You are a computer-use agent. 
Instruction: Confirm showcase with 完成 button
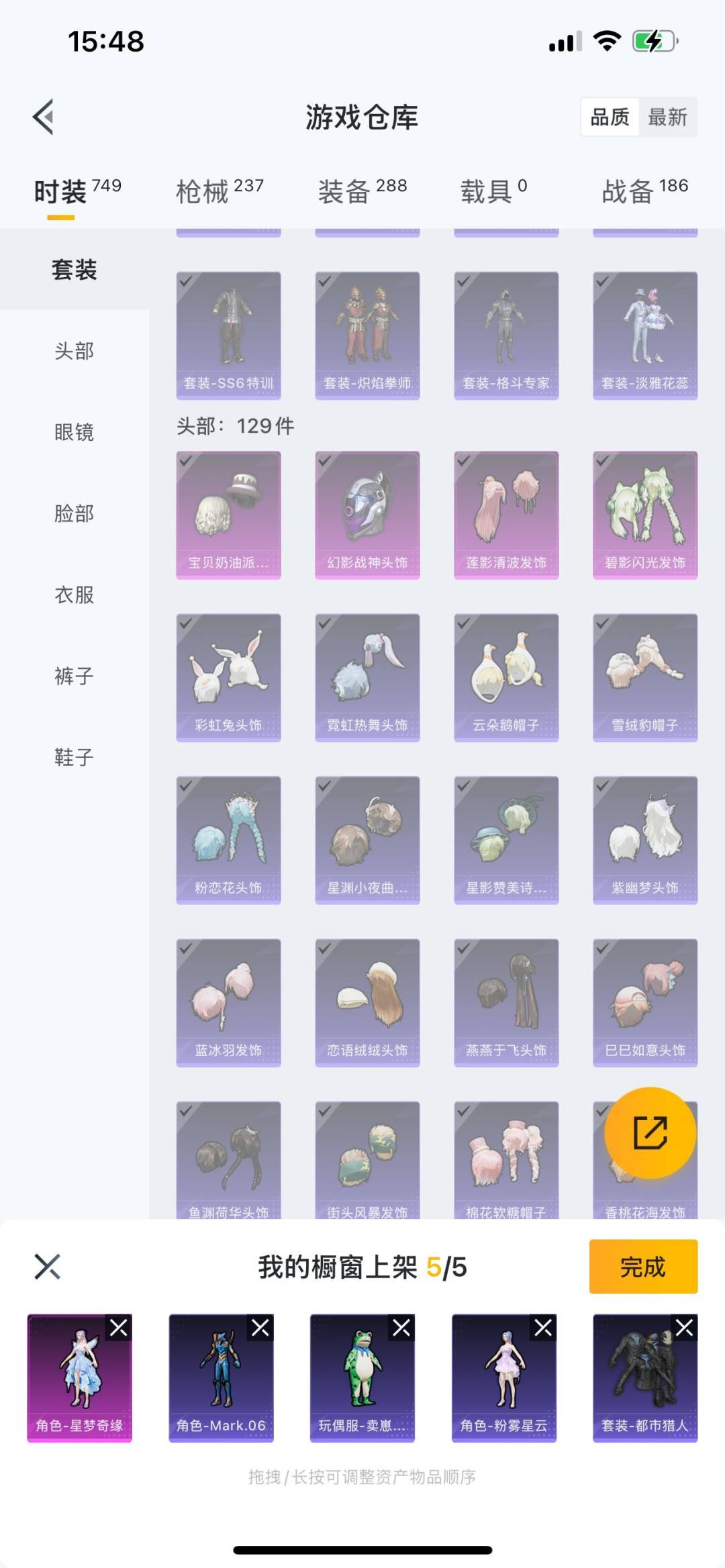(x=642, y=1267)
